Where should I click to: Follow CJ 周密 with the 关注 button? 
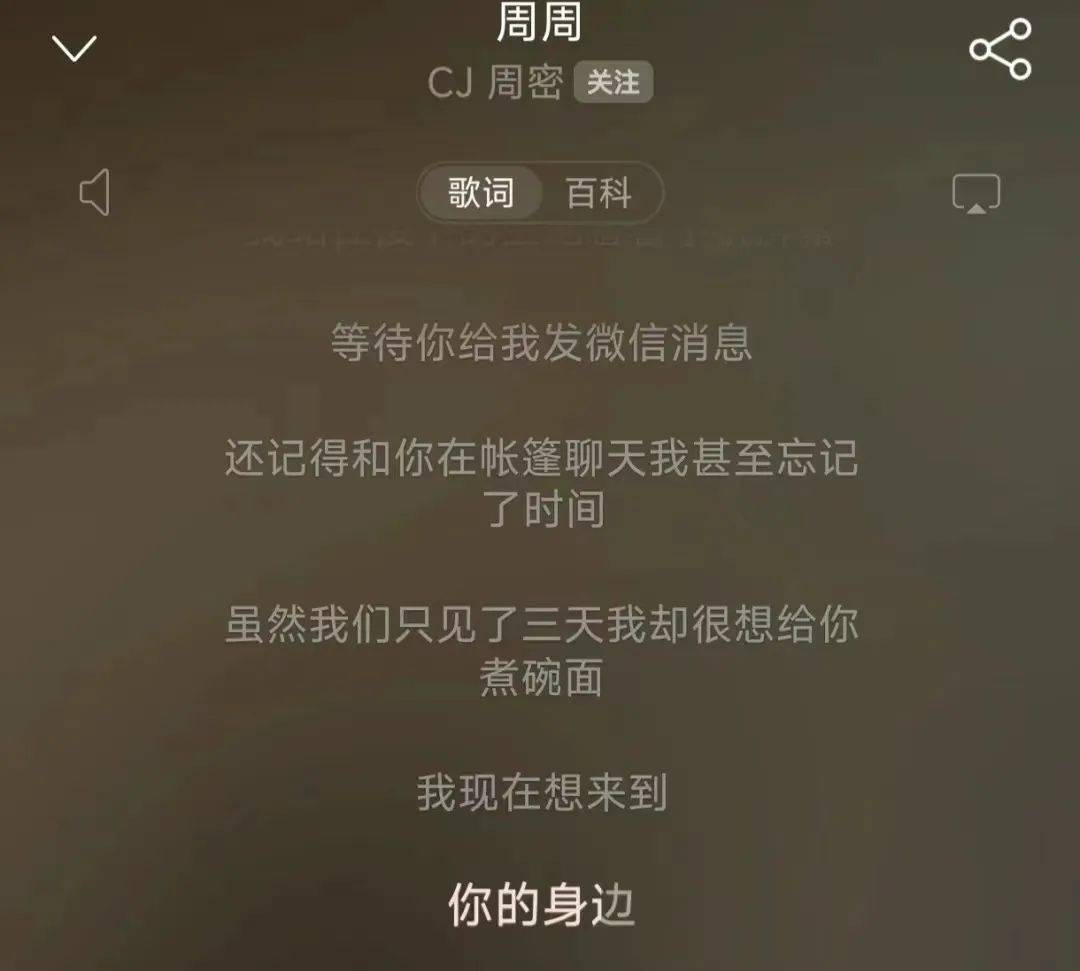point(613,83)
